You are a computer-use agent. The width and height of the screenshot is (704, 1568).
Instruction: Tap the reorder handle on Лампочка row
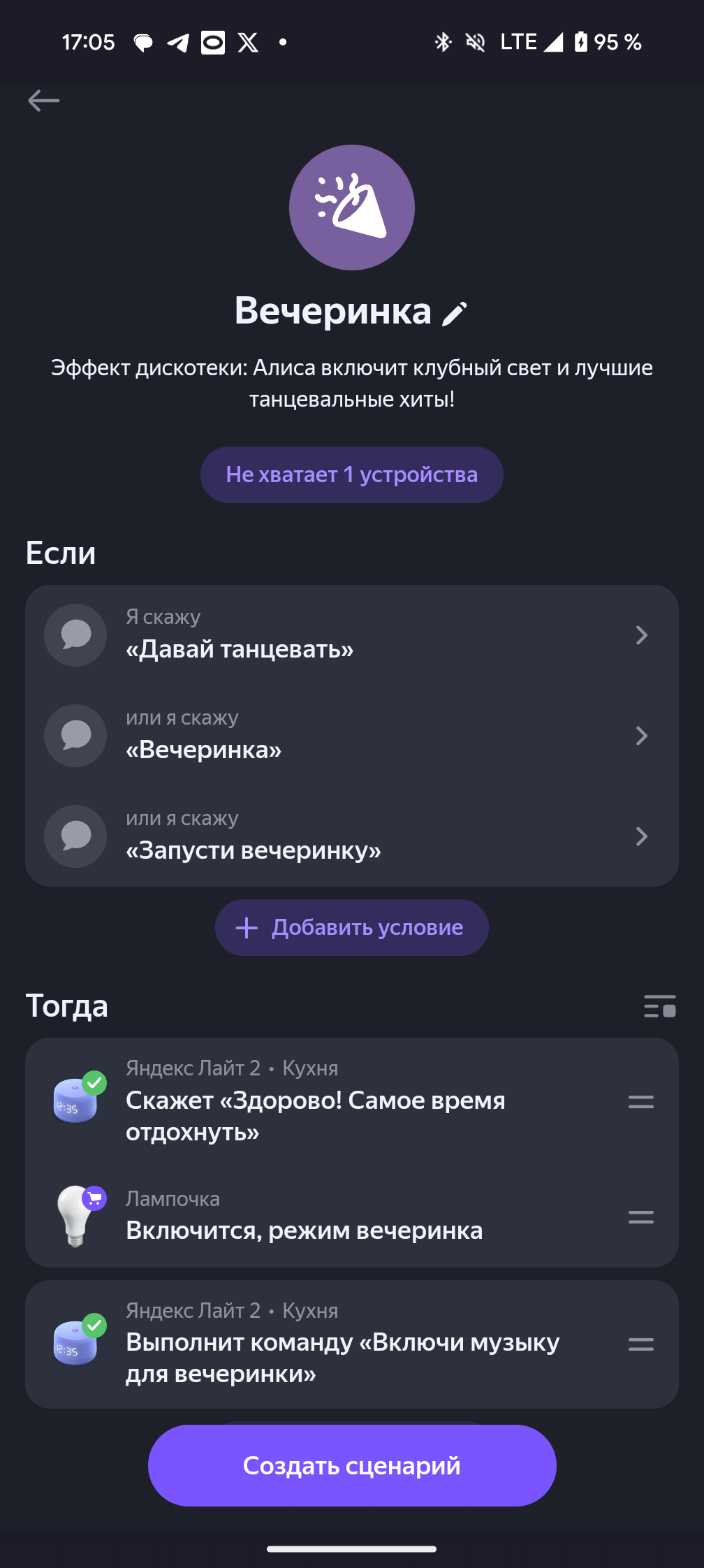coord(640,1217)
